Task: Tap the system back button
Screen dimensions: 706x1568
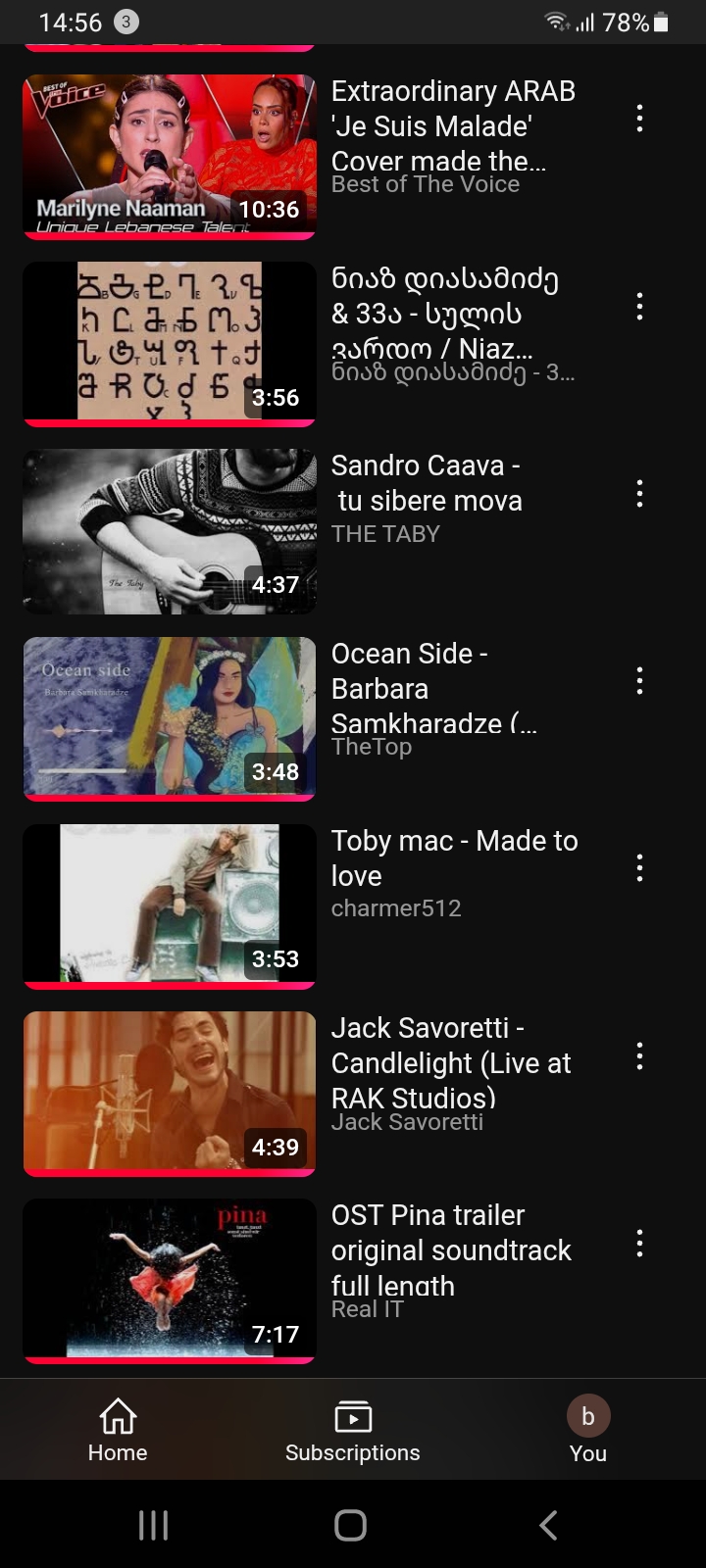Action: coord(549,1525)
